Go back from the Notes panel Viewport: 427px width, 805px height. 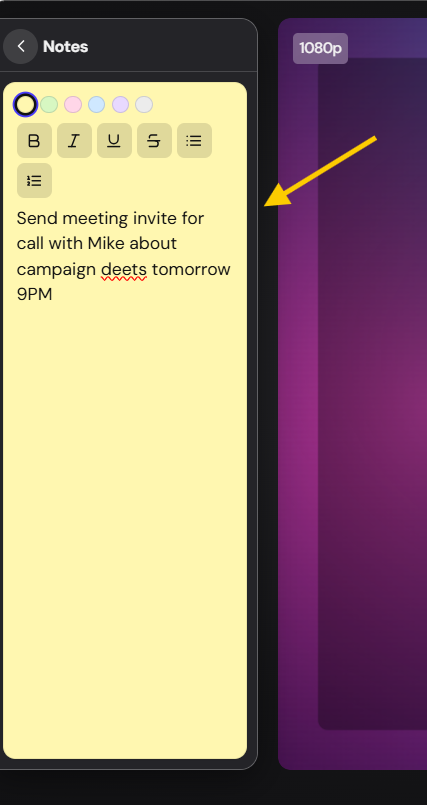click(21, 47)
